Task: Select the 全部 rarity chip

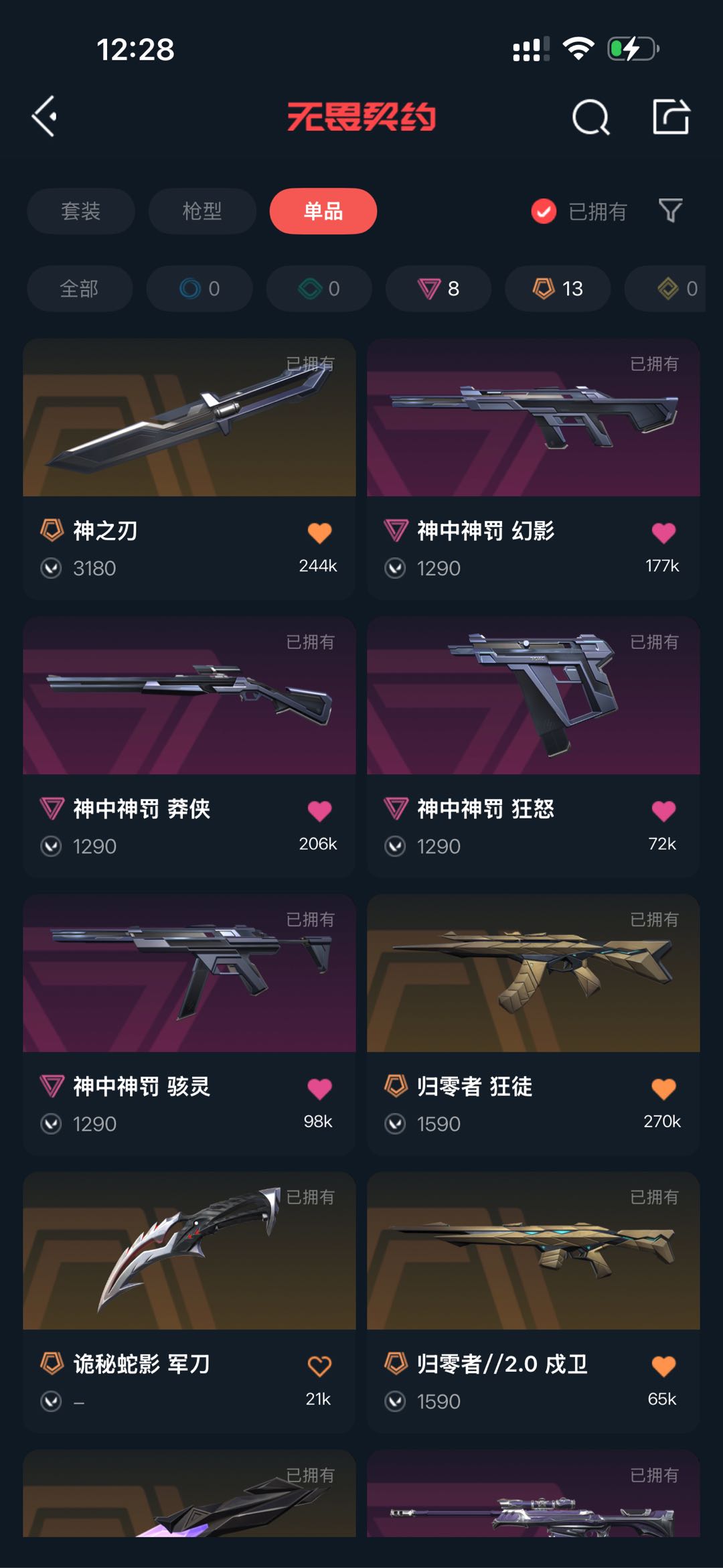Action: pyautogui.click(x=79, y=289)
